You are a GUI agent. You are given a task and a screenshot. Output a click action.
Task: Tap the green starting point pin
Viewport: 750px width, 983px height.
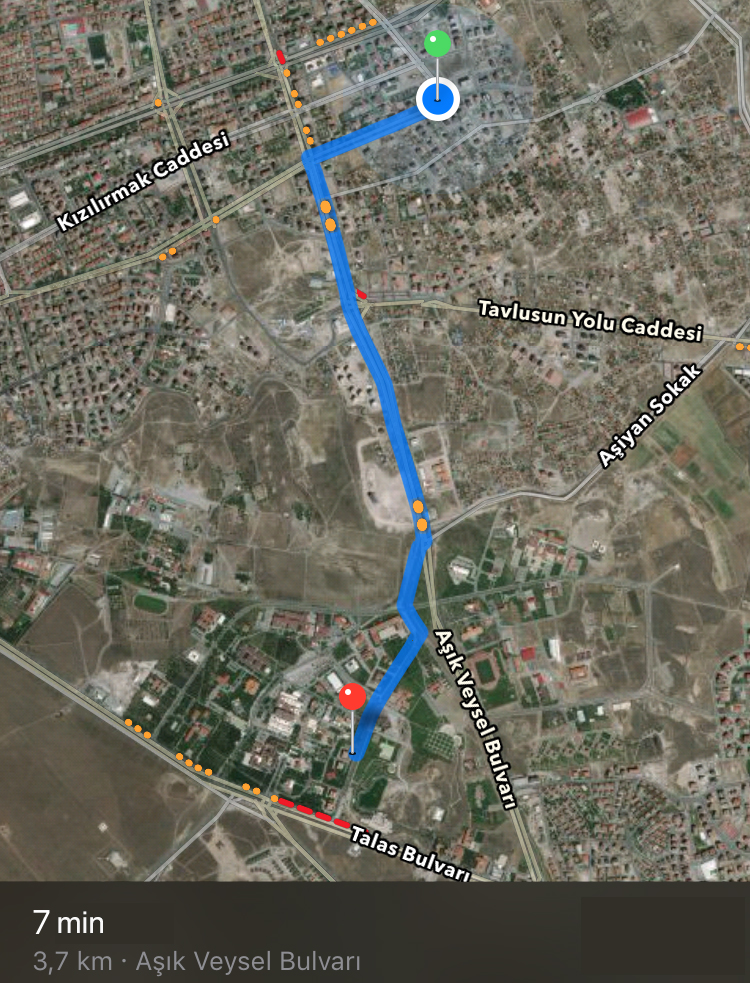coord(437,44)
